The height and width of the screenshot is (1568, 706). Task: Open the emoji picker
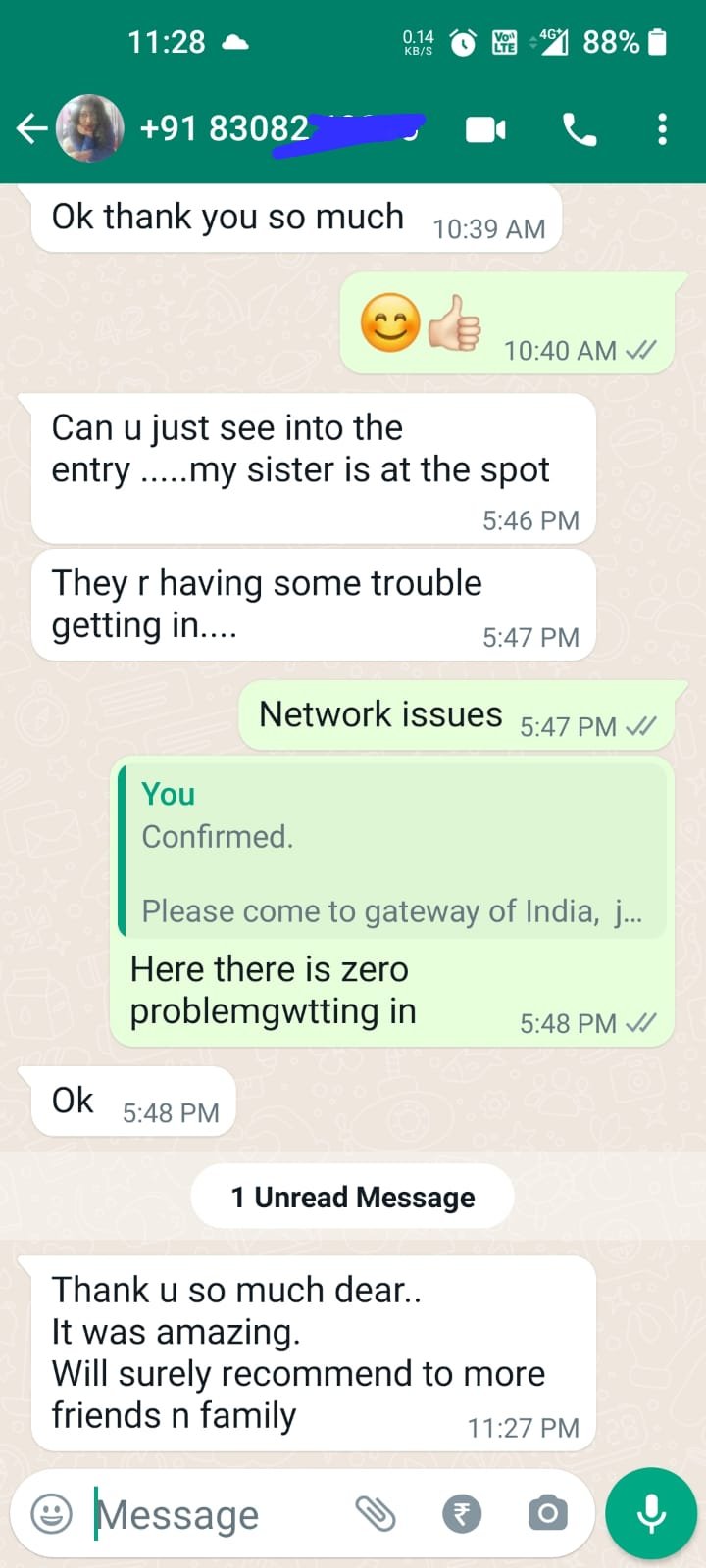(x=52, y=1514)
